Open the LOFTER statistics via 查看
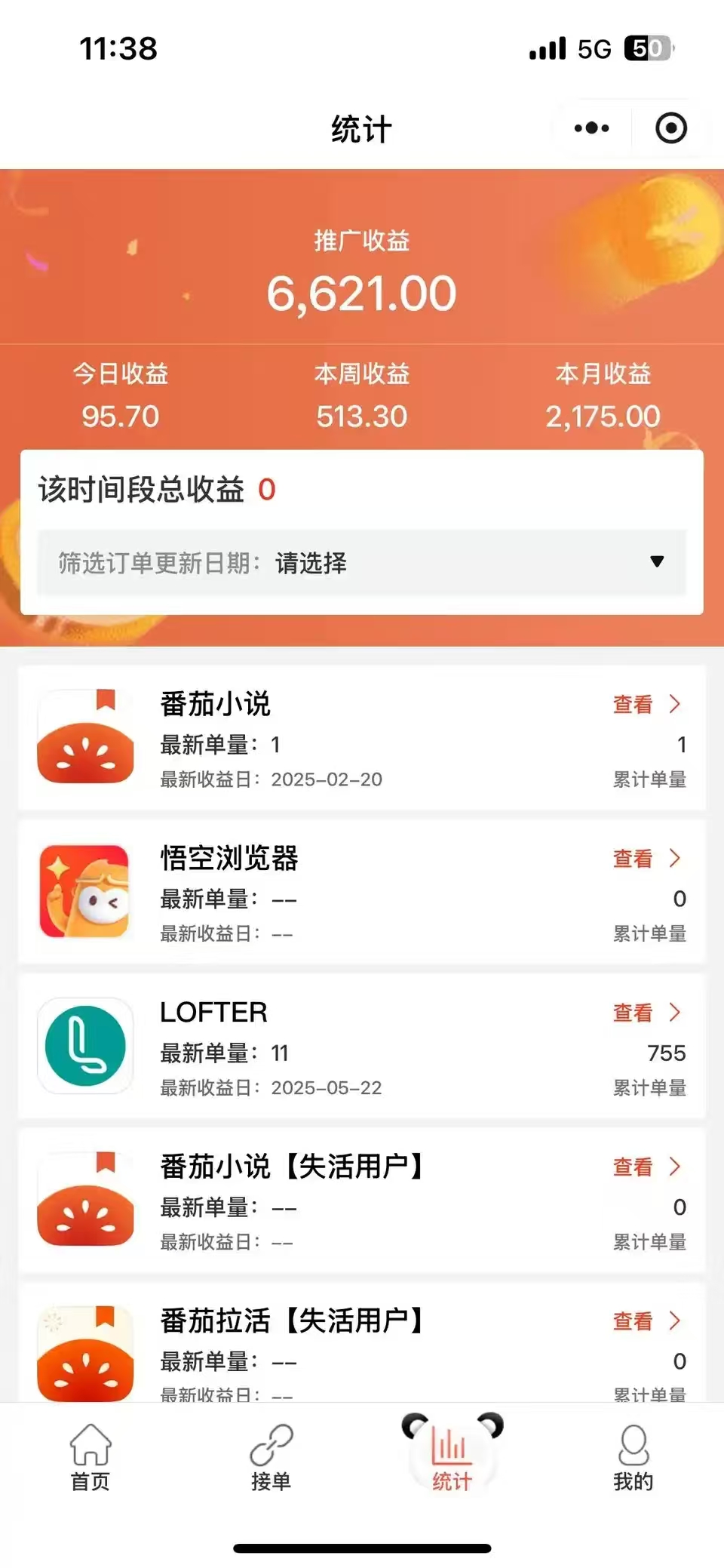 tap(646, 1013)
